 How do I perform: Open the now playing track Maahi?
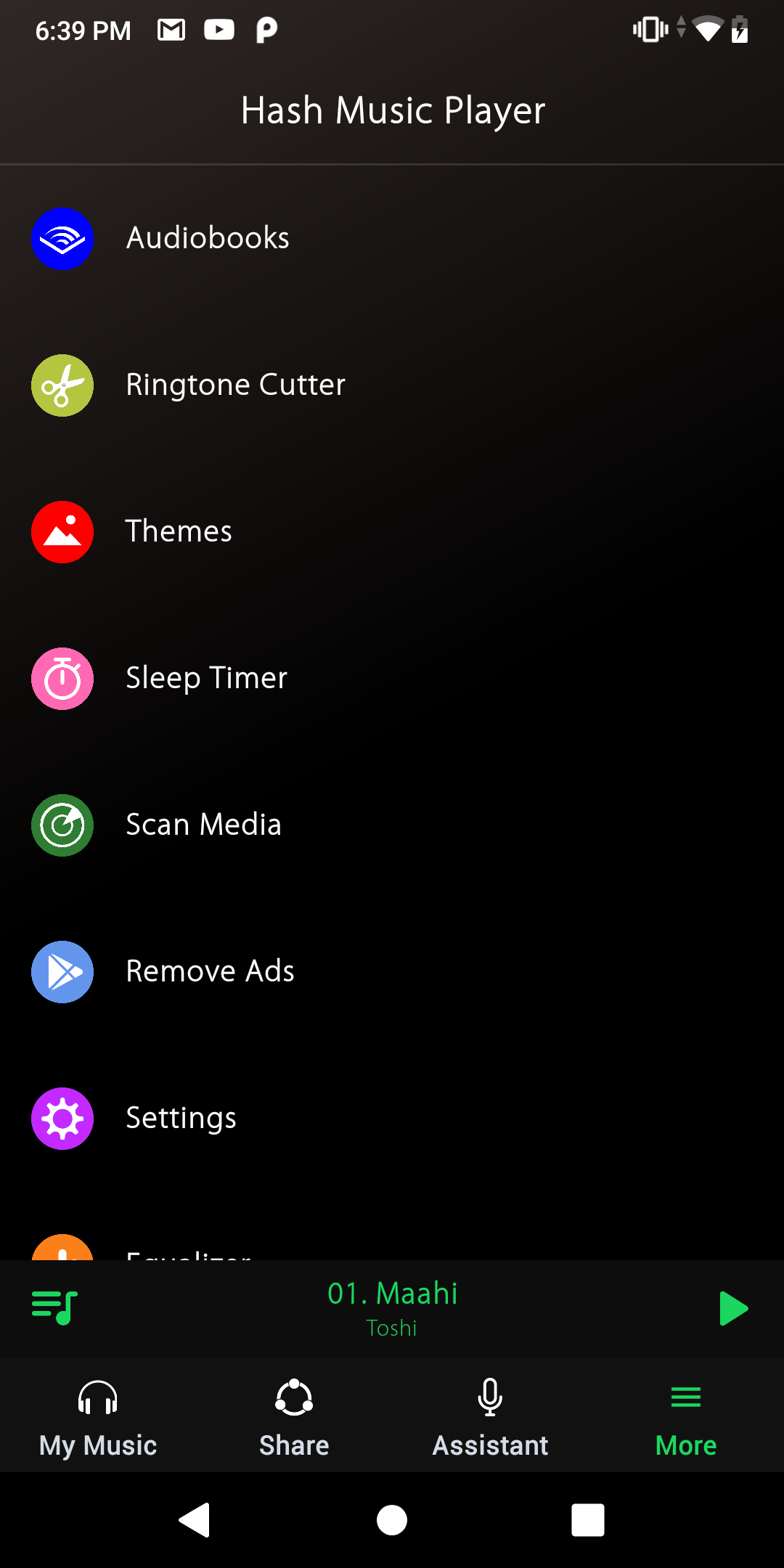click(x=392, y=1293)
